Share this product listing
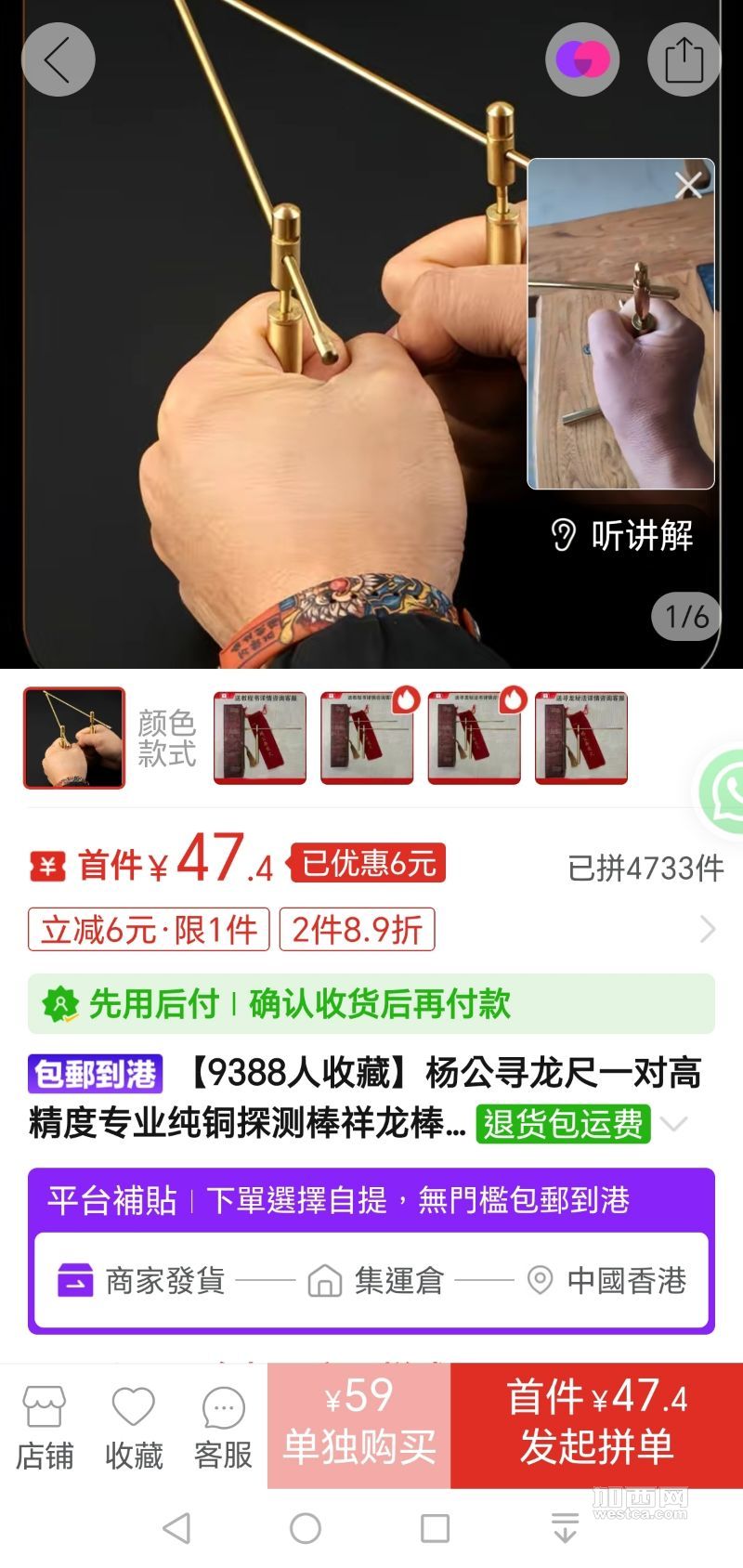The height and width of the screenshot is (1568, 743). pos(684,60)
